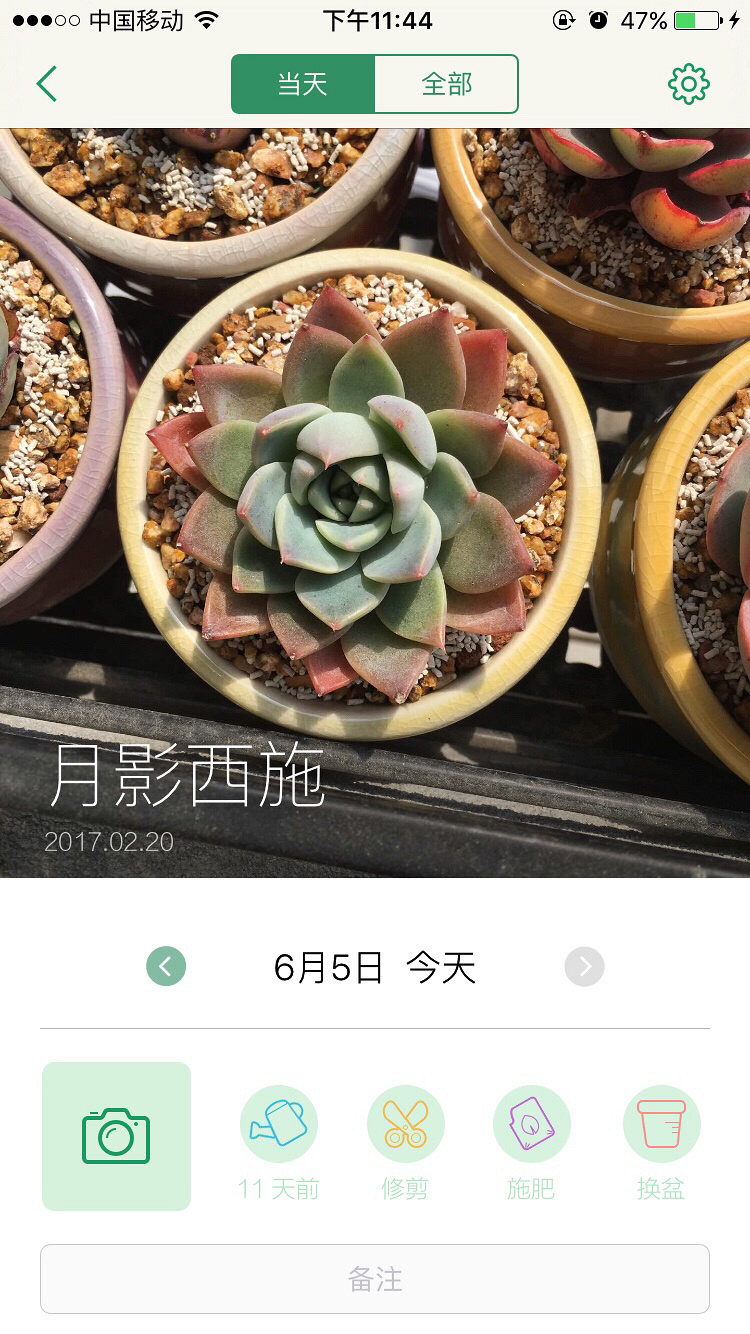Go to the next day
The height and width of the screenshot is (1334, 750).
click(x=584, y=967)
